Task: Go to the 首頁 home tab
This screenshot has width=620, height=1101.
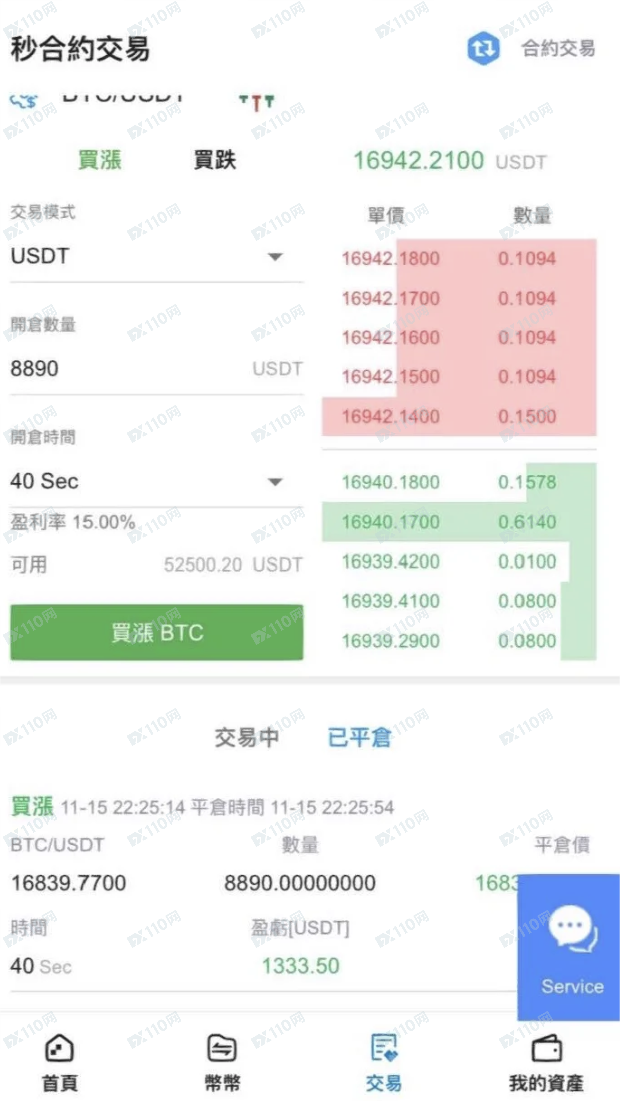Action: pyautogui.click(x=59, y=1062)
